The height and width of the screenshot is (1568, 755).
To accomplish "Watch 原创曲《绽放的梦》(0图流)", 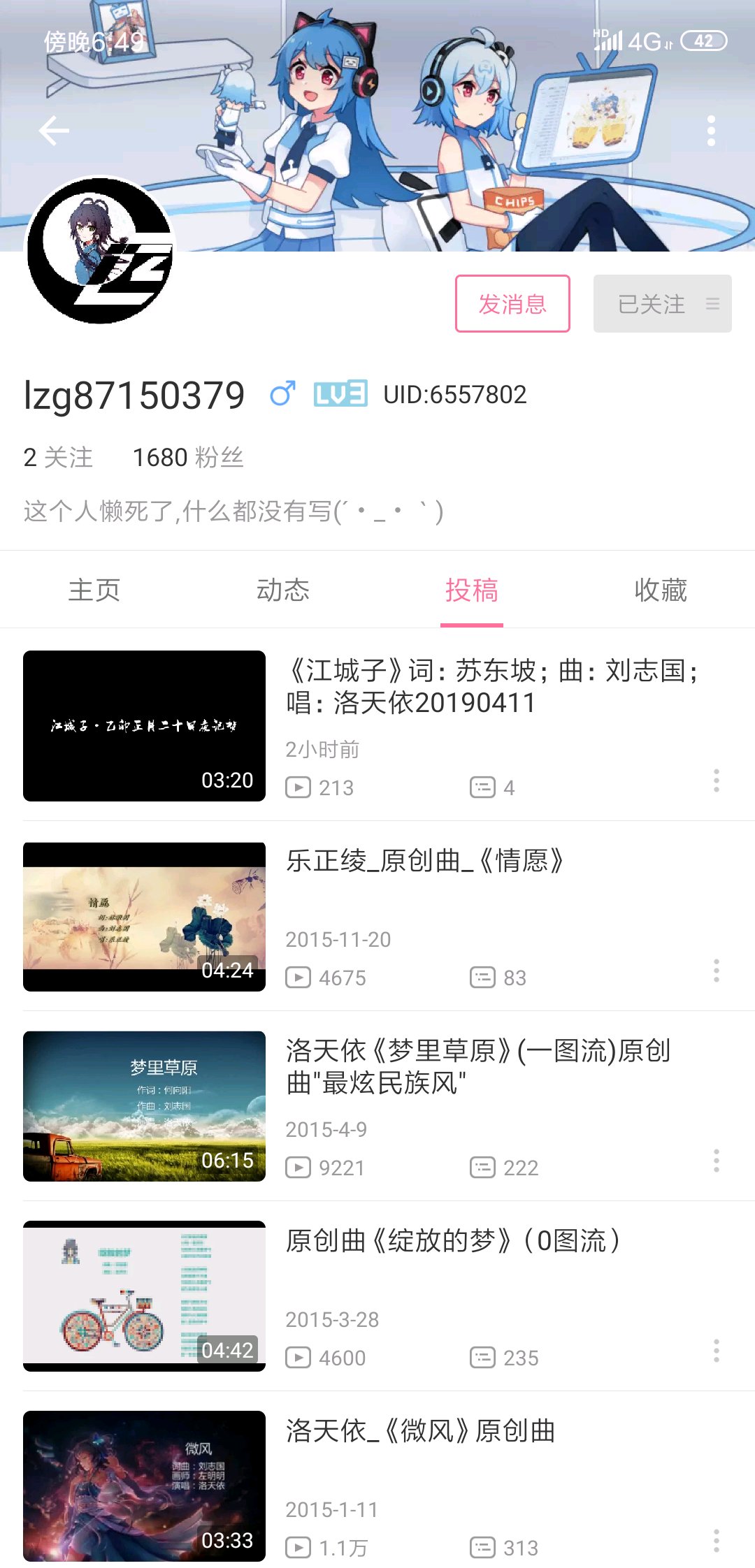I will point(453,1241).
